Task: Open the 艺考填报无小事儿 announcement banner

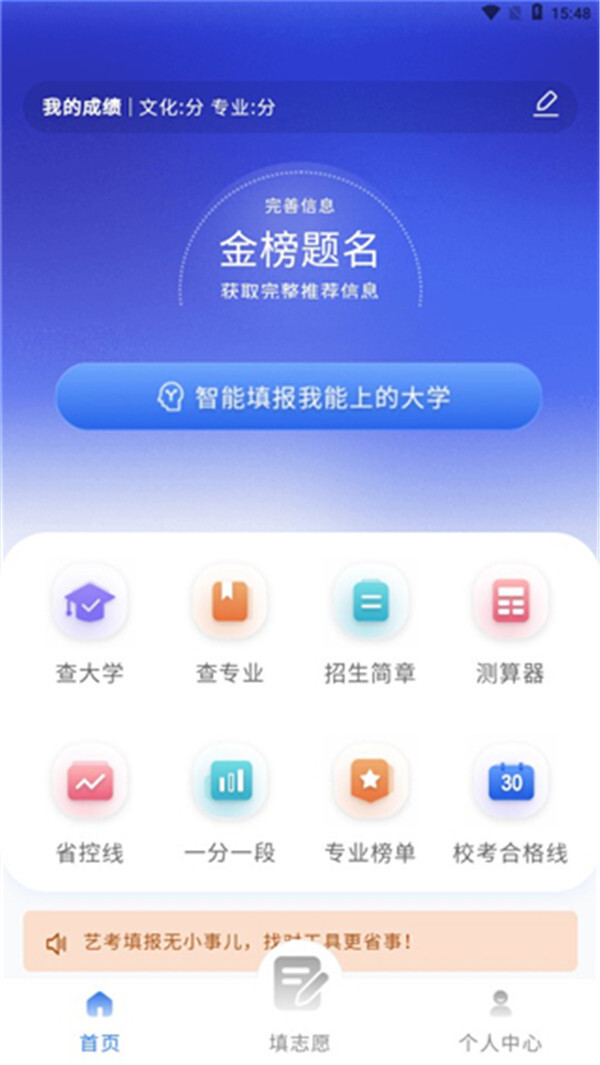Action: pos(299,940)
